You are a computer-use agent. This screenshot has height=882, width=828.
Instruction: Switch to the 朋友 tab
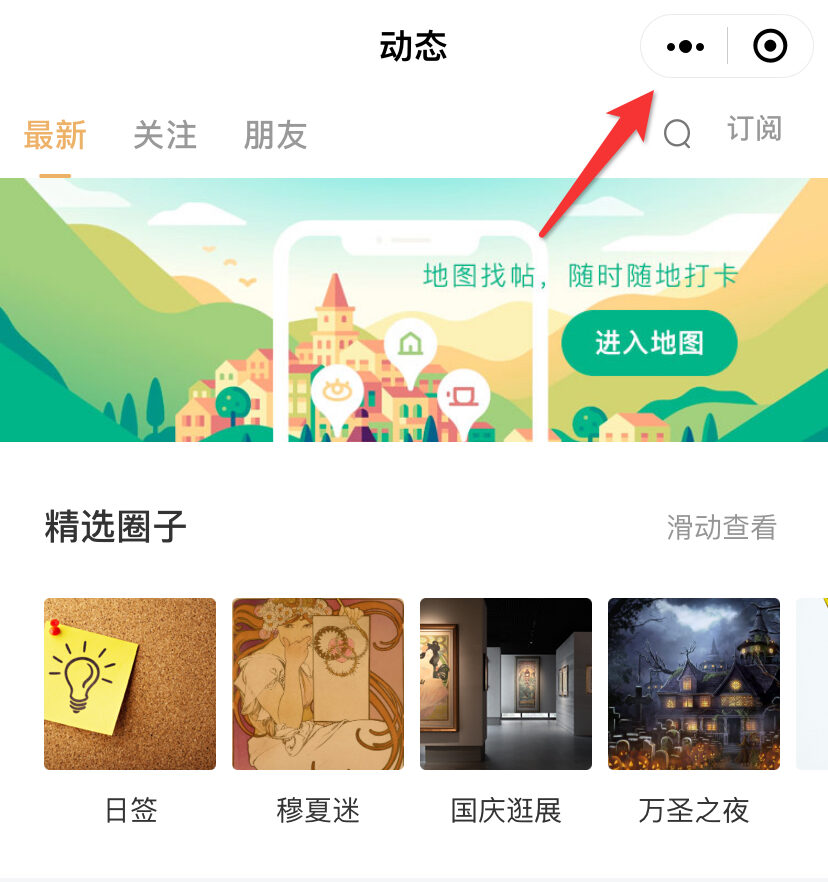(x=275, y=135)
